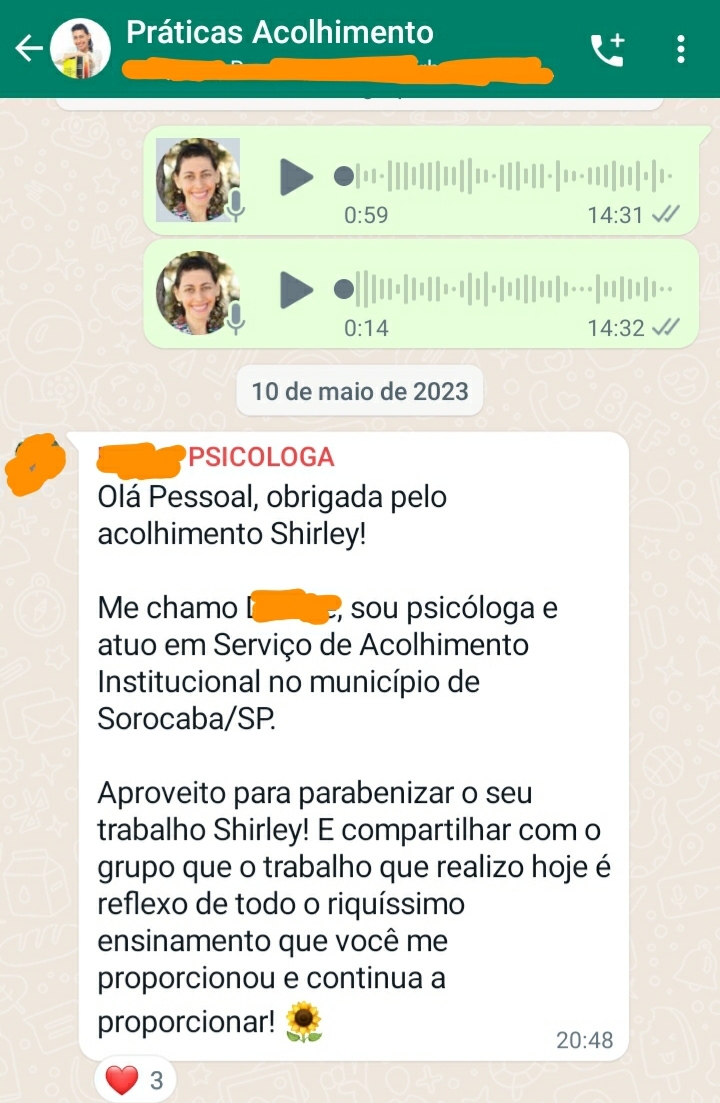Play the 0:59 voice message
This screenshot has height=1103, width=720.
coord(296,177)
